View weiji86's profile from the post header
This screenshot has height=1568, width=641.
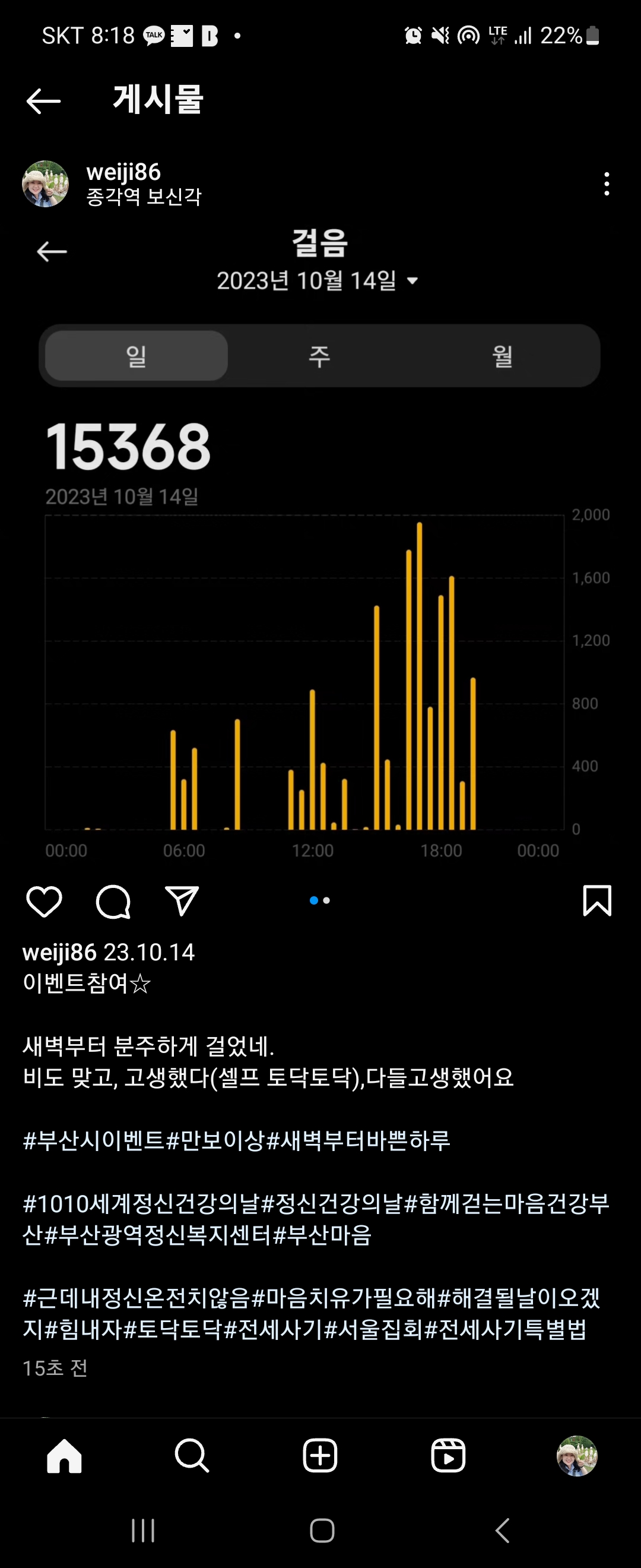click(123, 172)
